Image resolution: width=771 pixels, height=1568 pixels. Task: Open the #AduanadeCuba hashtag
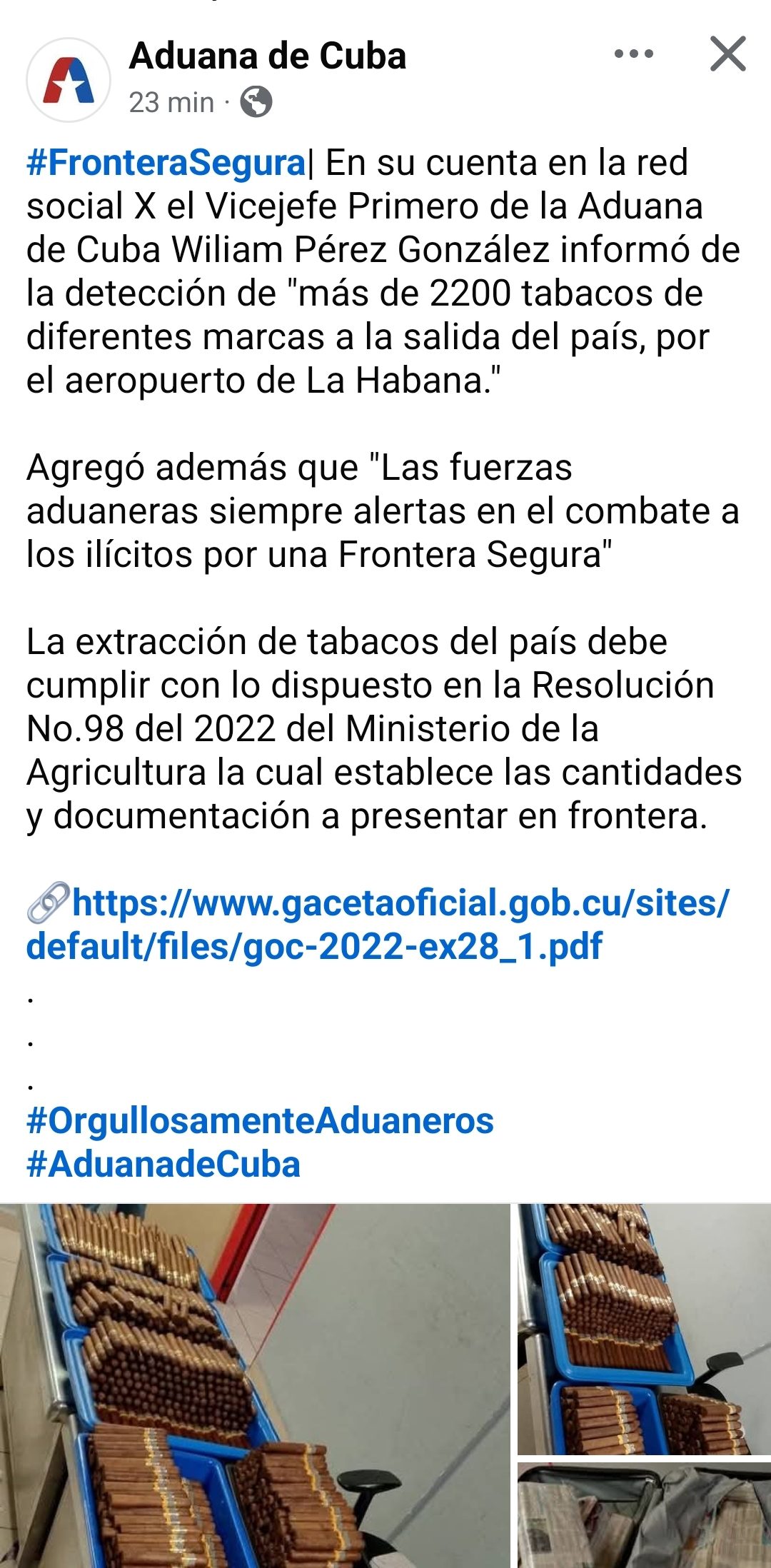163,1165
